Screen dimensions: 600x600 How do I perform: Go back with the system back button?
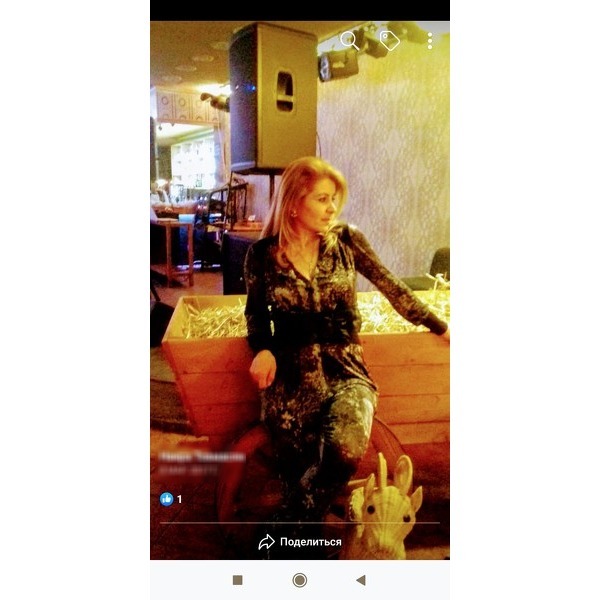(x=361, y=580)
